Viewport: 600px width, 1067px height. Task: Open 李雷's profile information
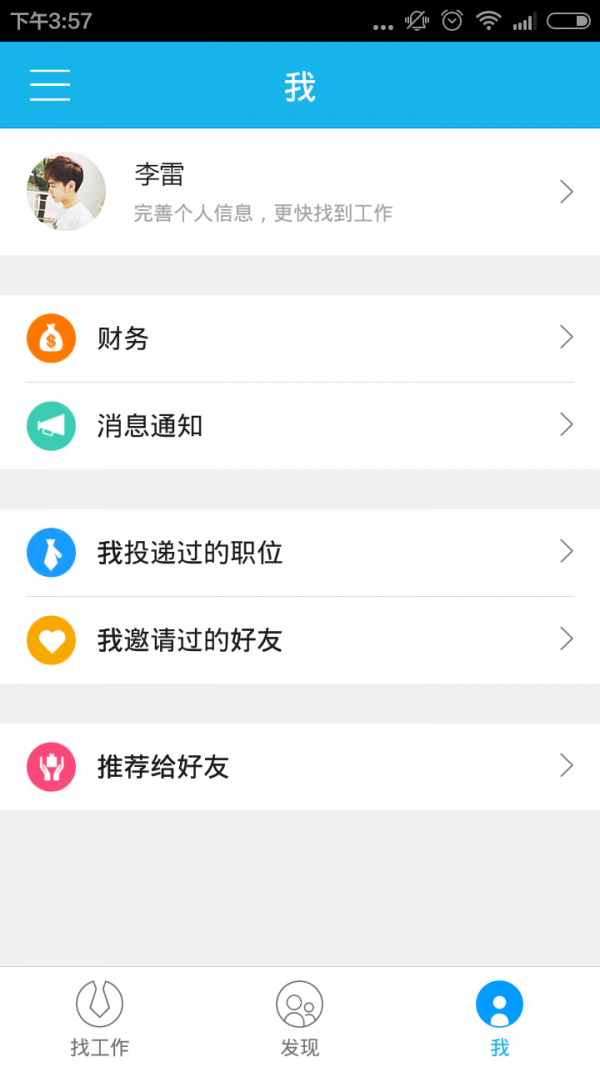tap(300, 192)
